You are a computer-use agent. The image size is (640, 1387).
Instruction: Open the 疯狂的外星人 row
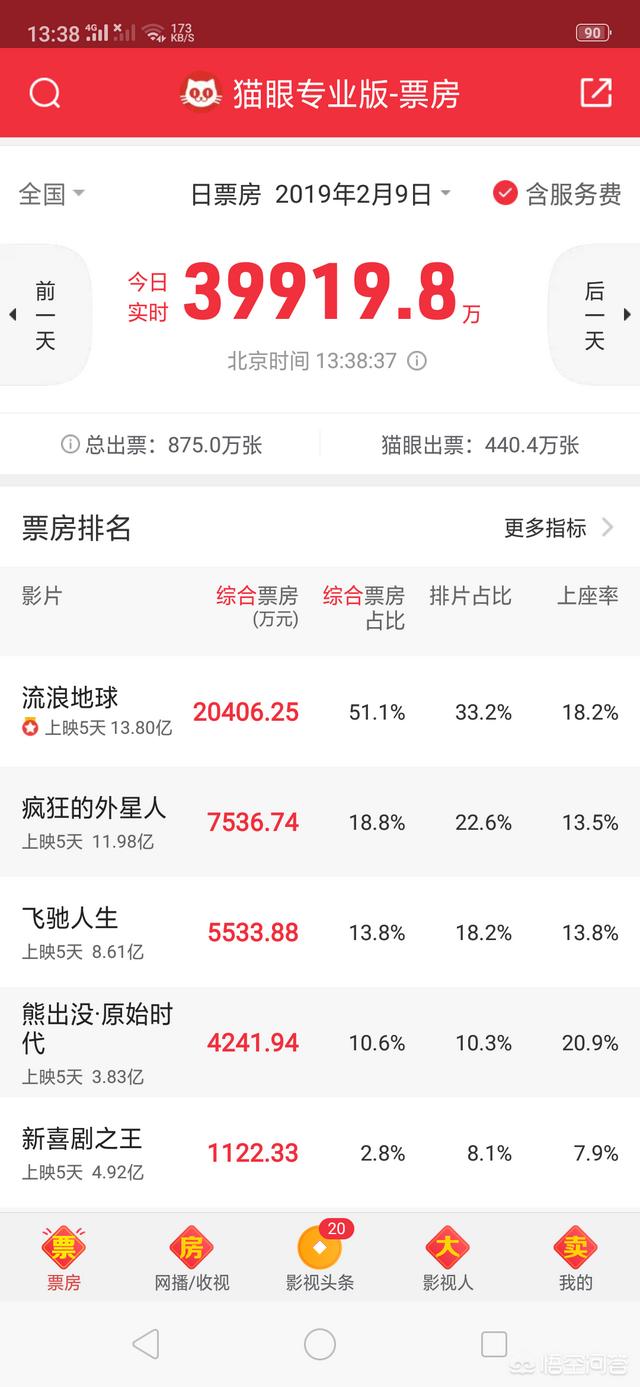pyautogui.click(x=320, y=822)
